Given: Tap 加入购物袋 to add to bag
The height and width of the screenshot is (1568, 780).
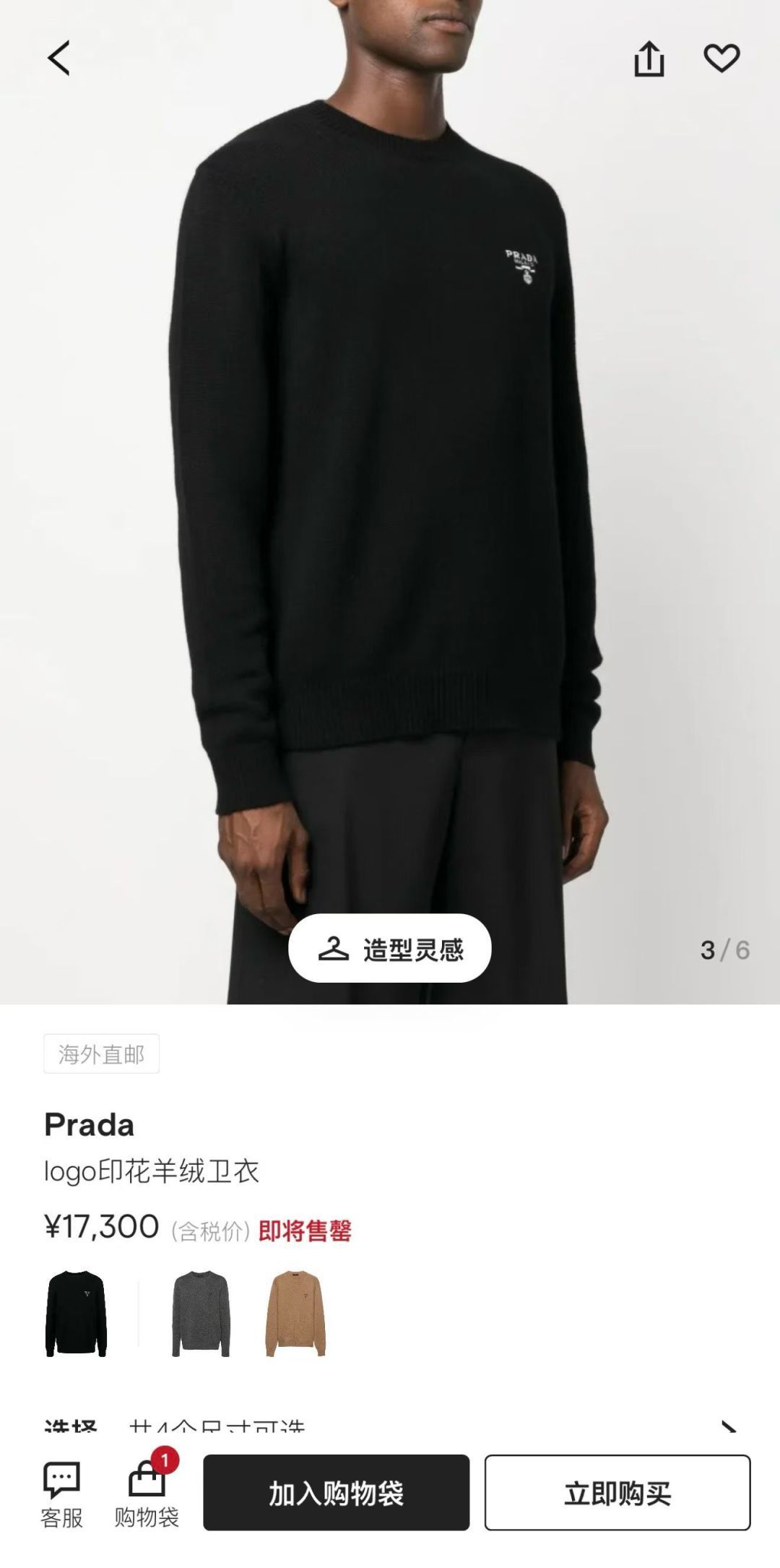Looking at the screenshot, I should (336, 1493).
